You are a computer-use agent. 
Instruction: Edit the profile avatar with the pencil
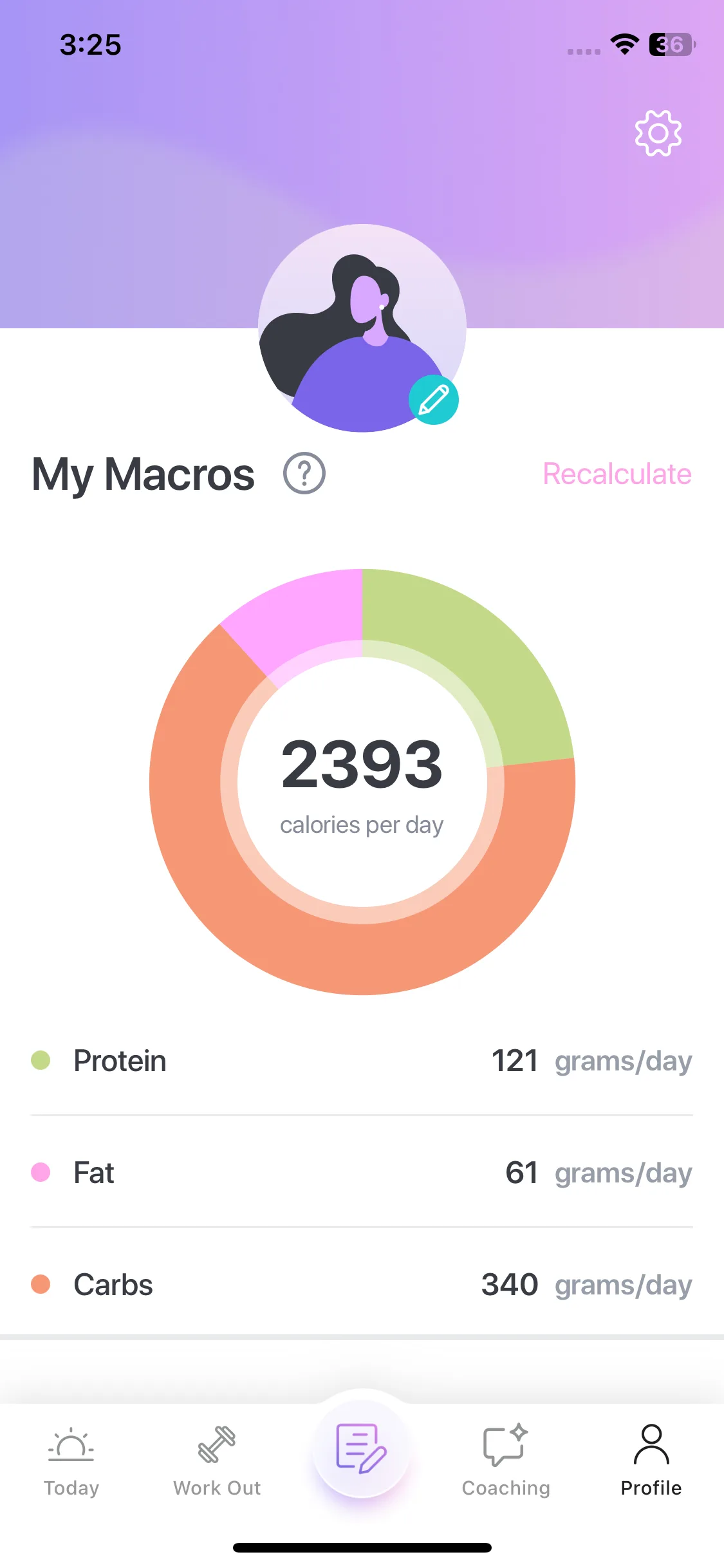433,400
